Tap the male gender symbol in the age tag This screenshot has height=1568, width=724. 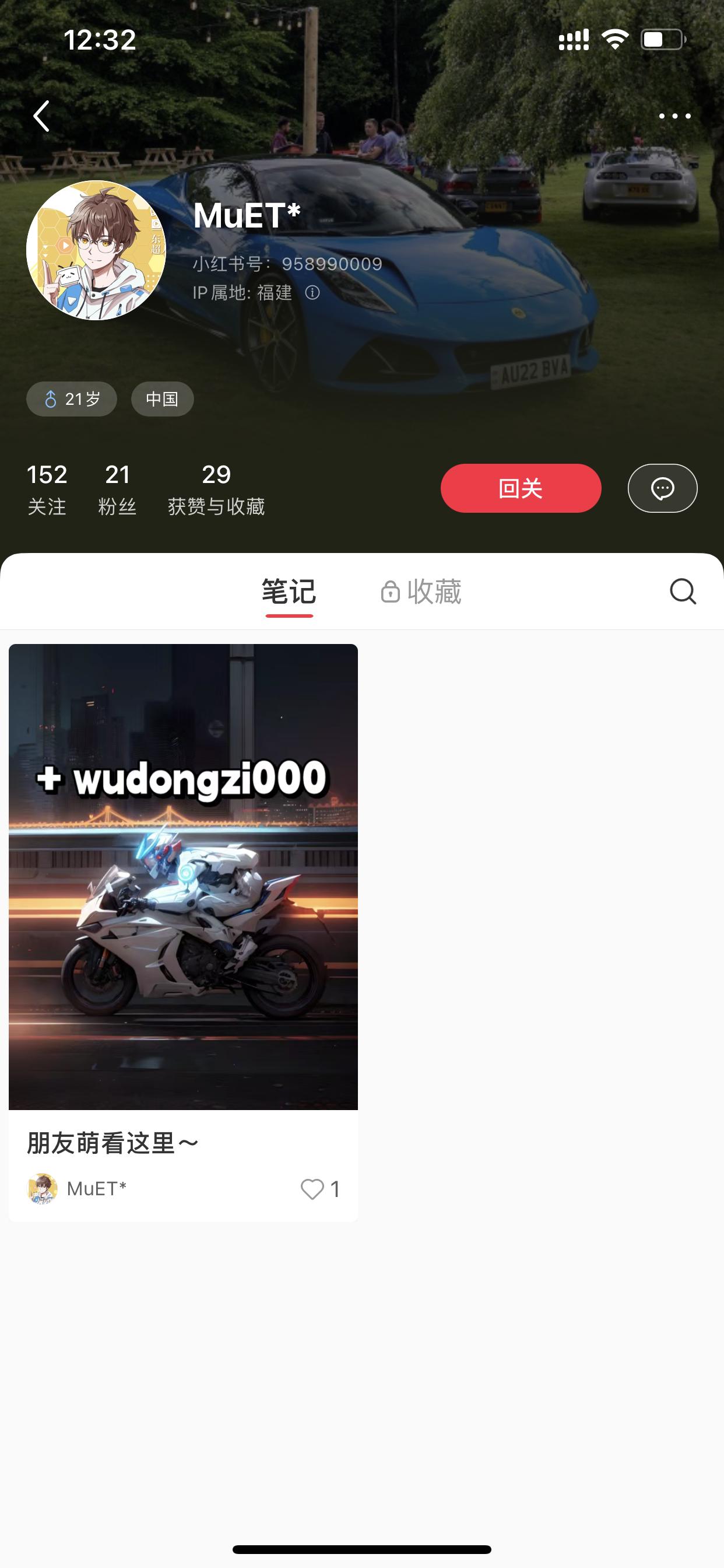tap(51, 398)
